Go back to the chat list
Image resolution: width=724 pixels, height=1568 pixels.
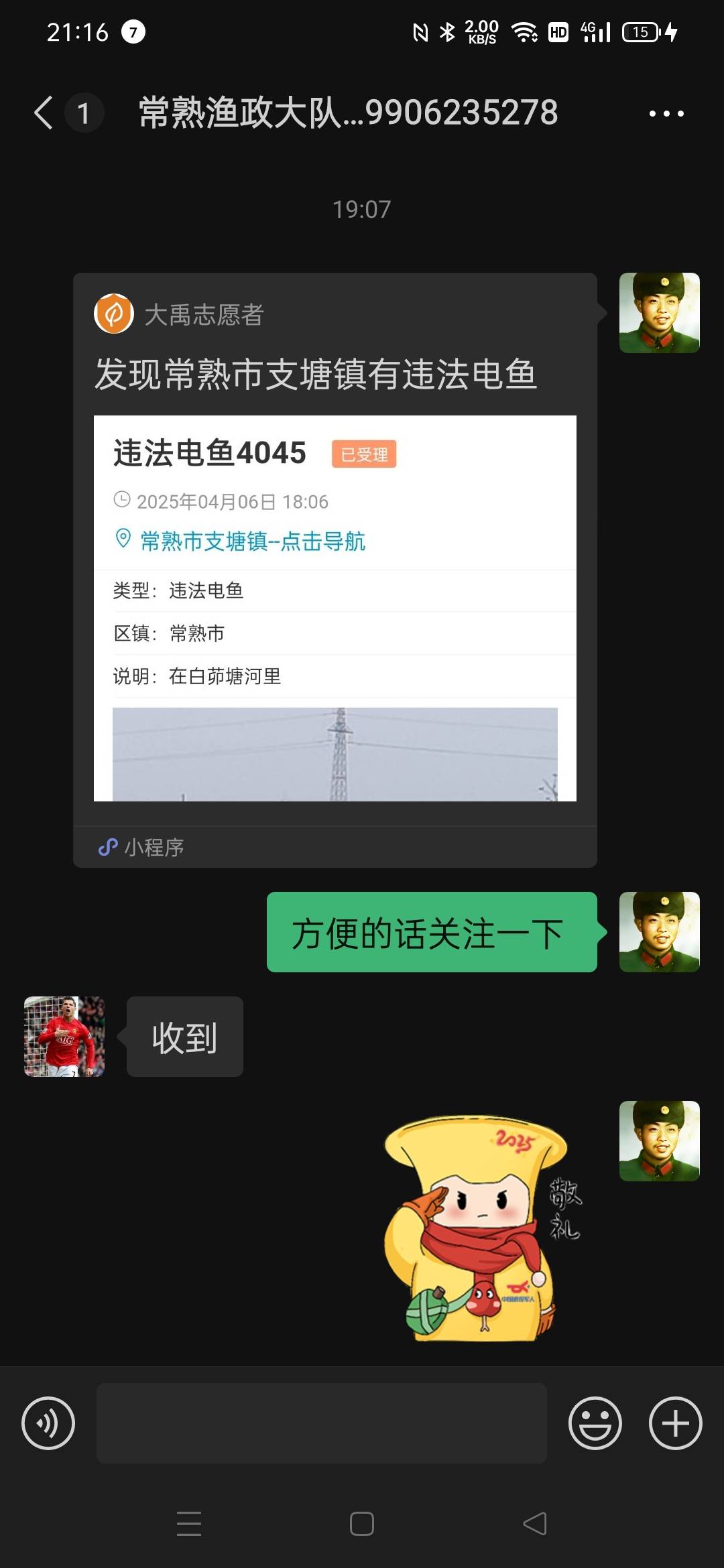[x=44, y=112]
